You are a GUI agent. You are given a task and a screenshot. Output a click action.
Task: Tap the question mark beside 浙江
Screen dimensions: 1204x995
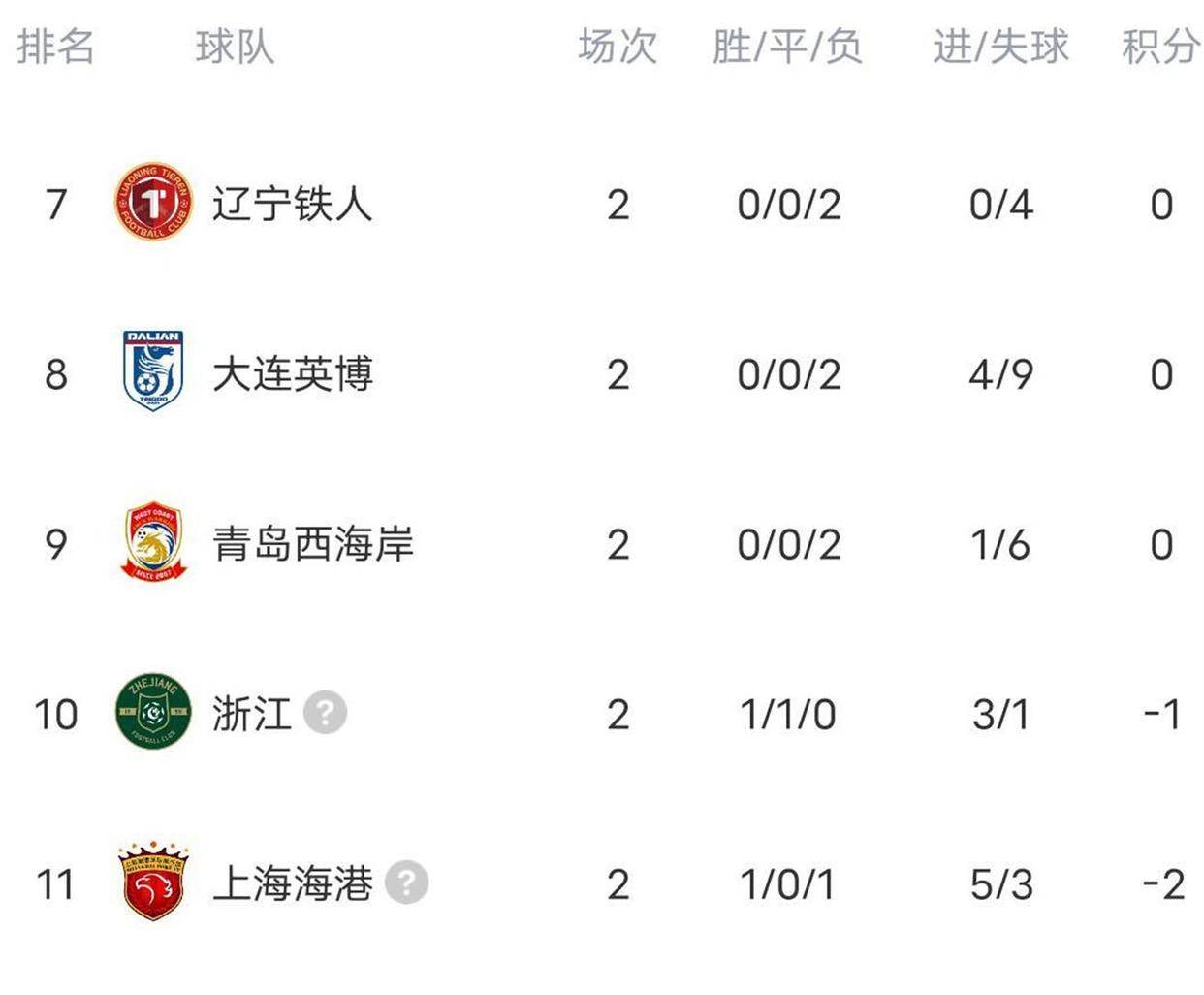click(x=325, y=714)
